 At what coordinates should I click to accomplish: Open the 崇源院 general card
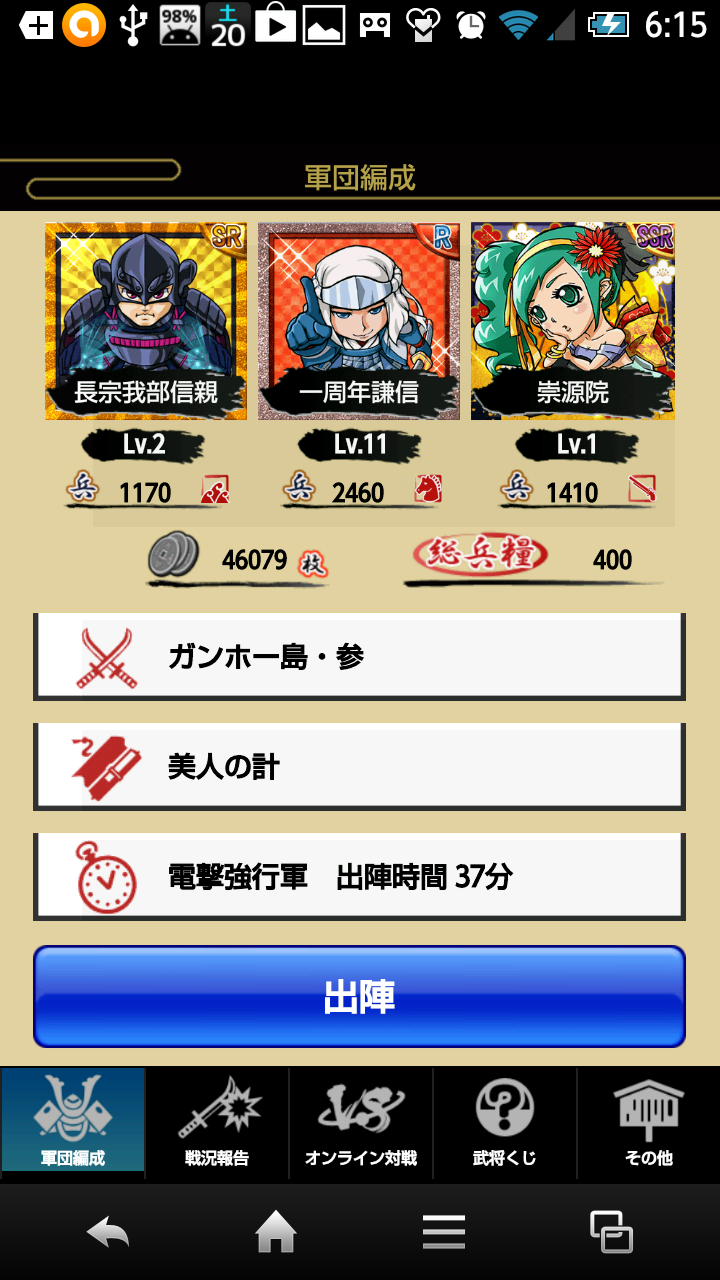[x=573, y=320]
